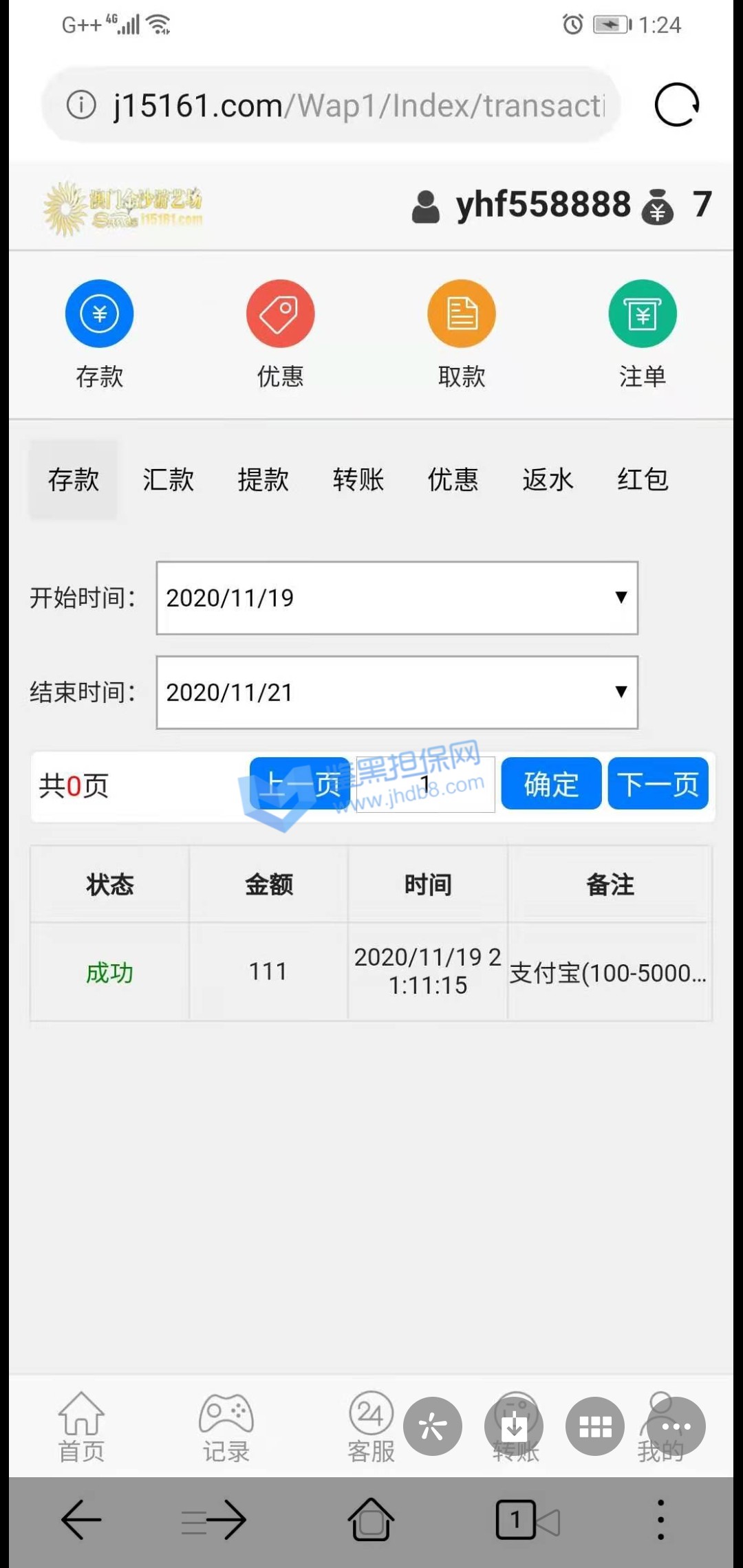Go to next page with 下一页

point(658,784)
